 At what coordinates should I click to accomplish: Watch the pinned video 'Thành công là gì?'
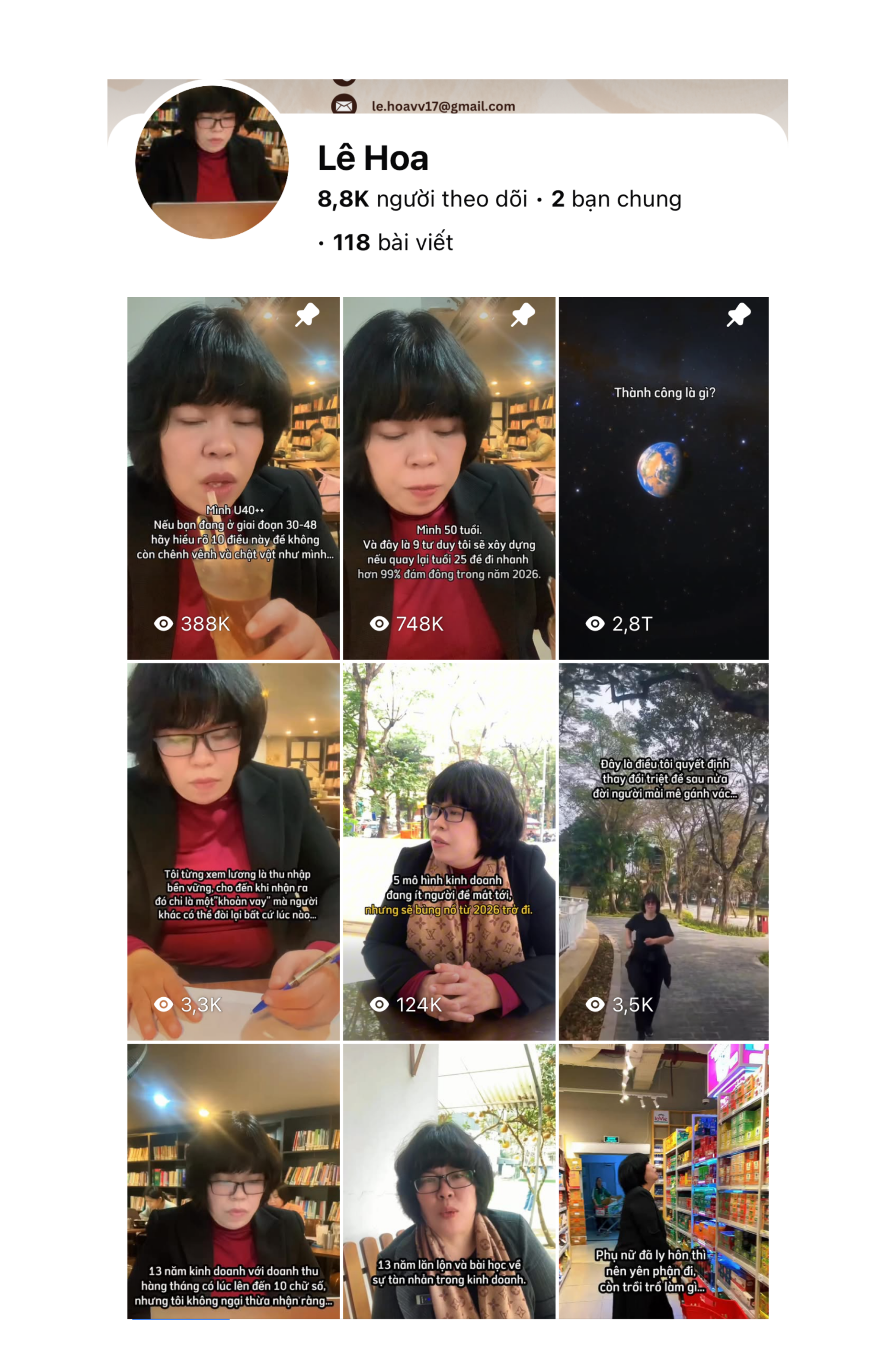664,478
